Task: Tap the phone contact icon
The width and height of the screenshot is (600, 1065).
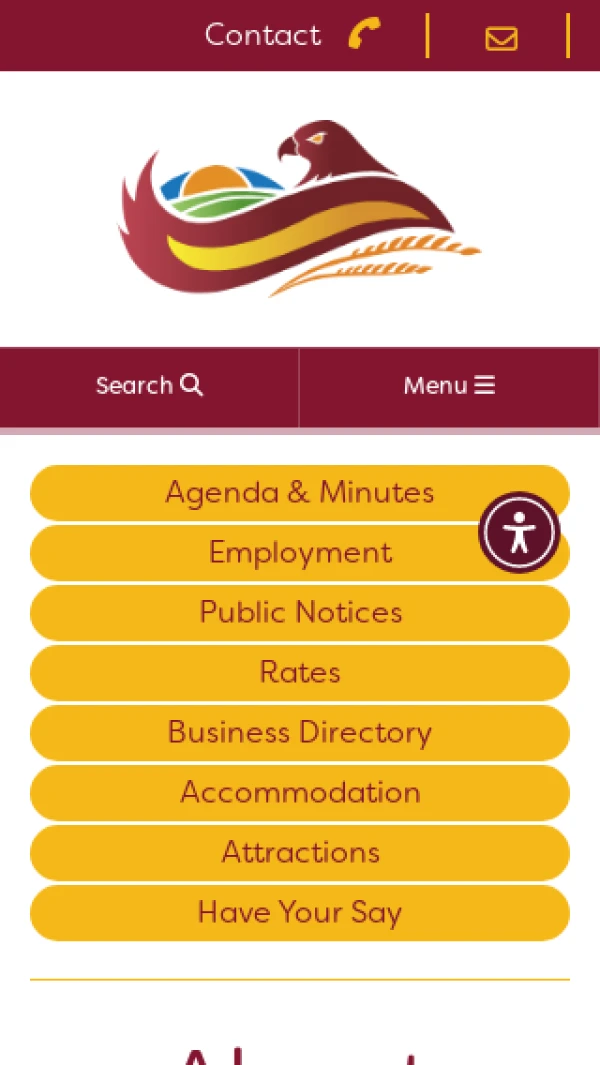Action: (364, 35)
